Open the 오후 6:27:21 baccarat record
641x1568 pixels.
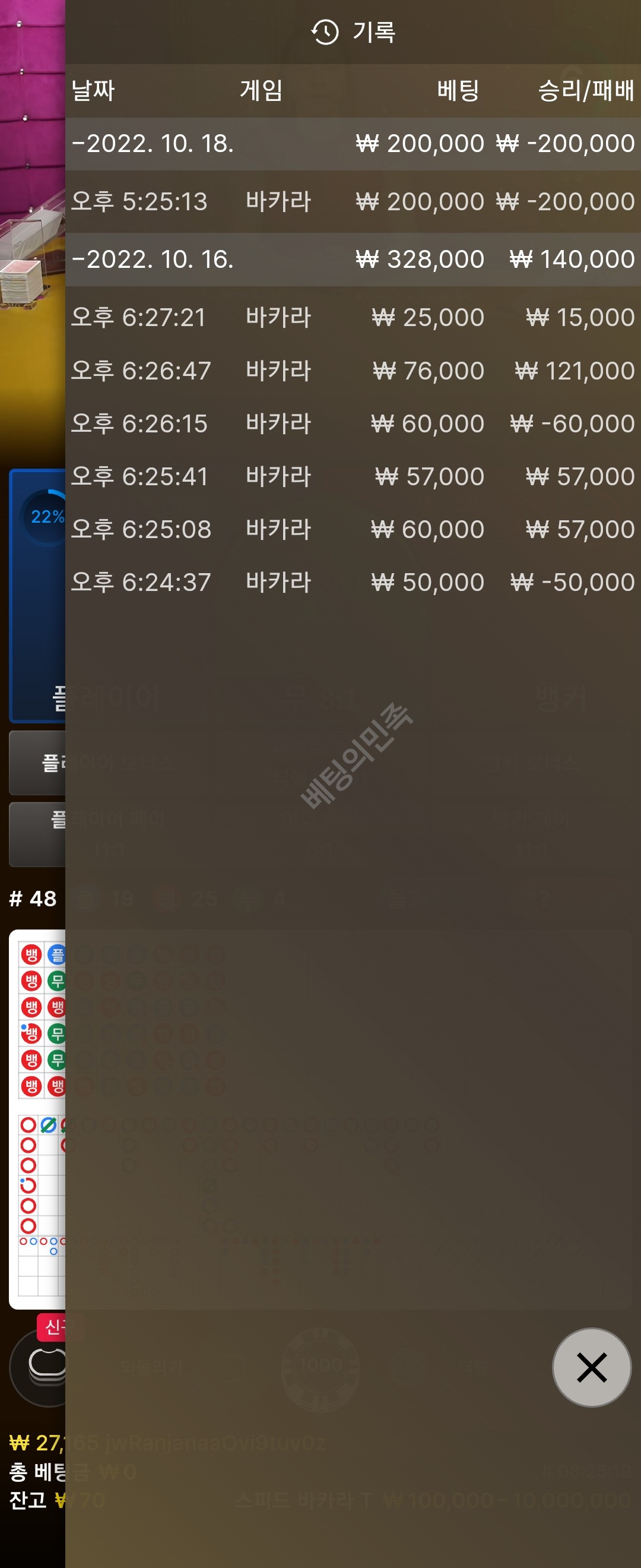(x=353, y=317)
